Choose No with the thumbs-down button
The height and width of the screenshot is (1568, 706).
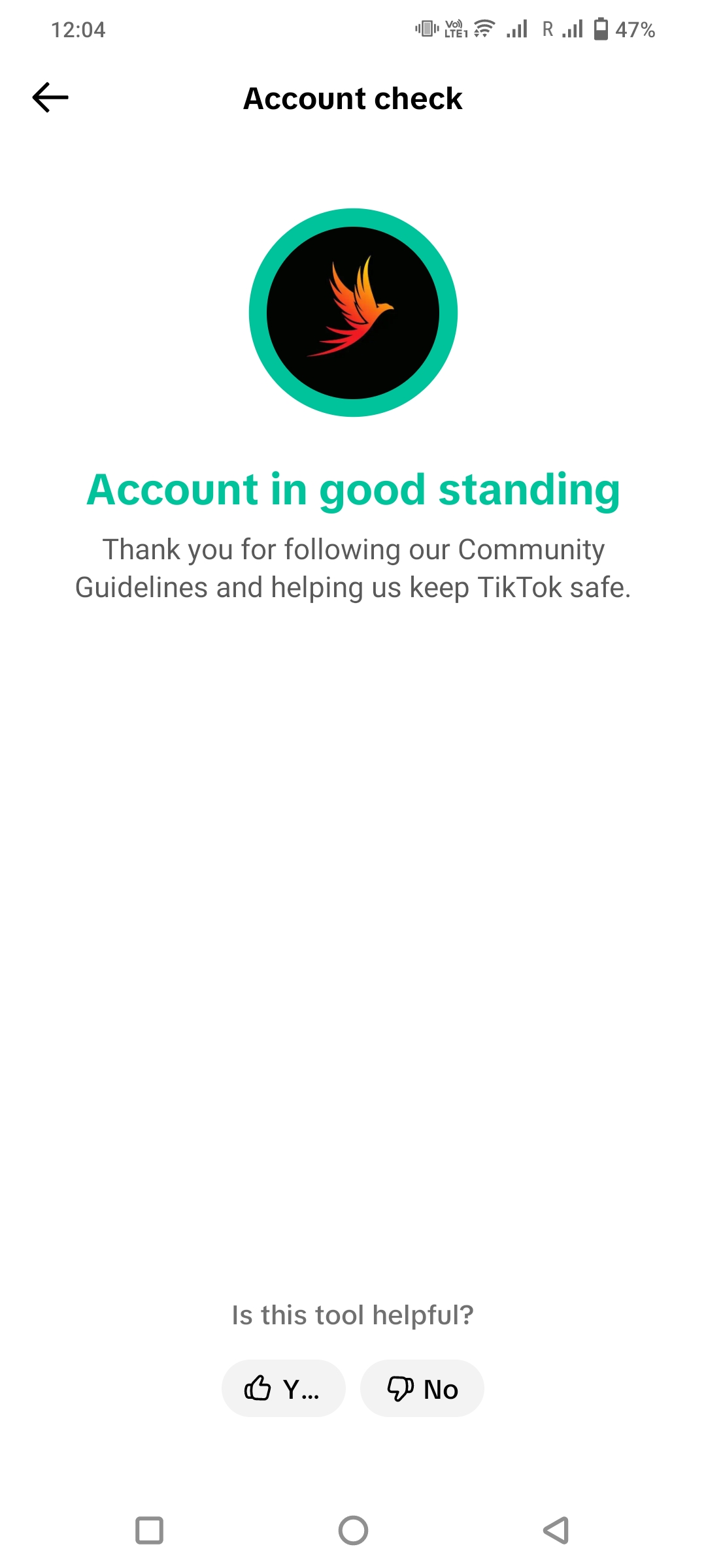pyautogui.click(x=422, y=1388)
